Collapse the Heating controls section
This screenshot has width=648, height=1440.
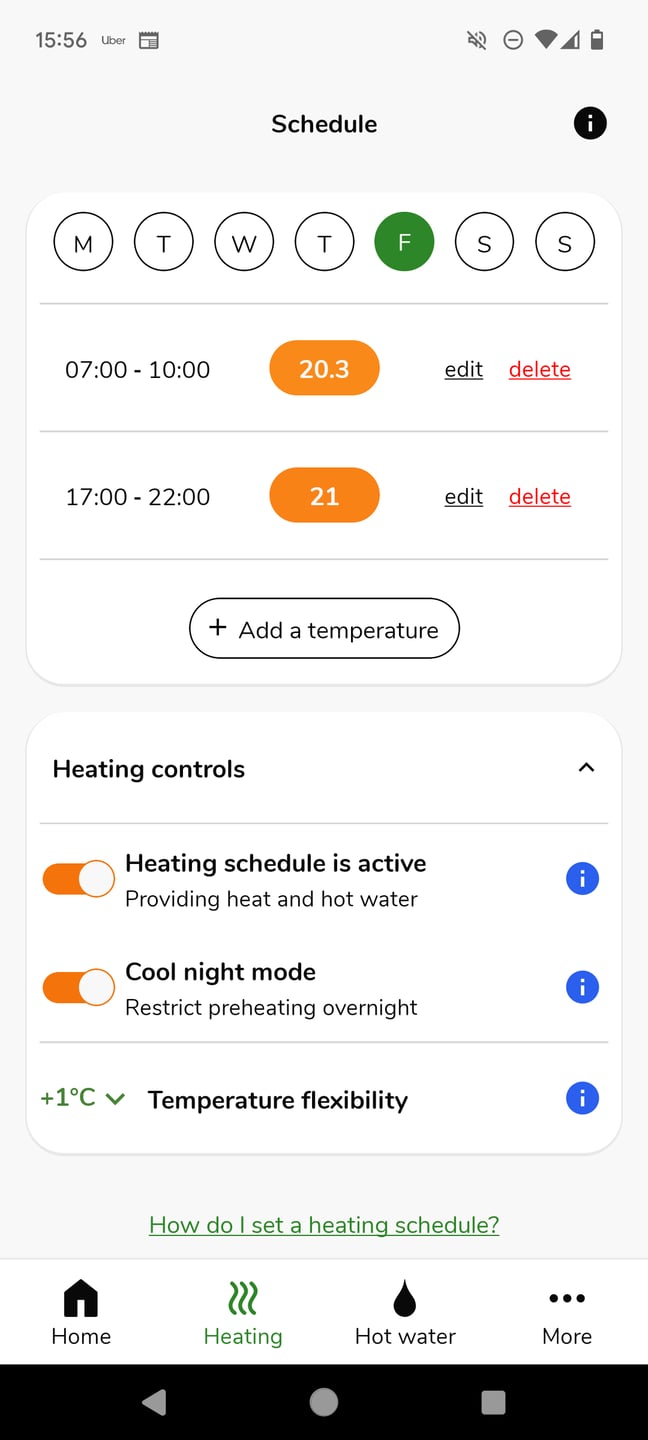(586, 768)
